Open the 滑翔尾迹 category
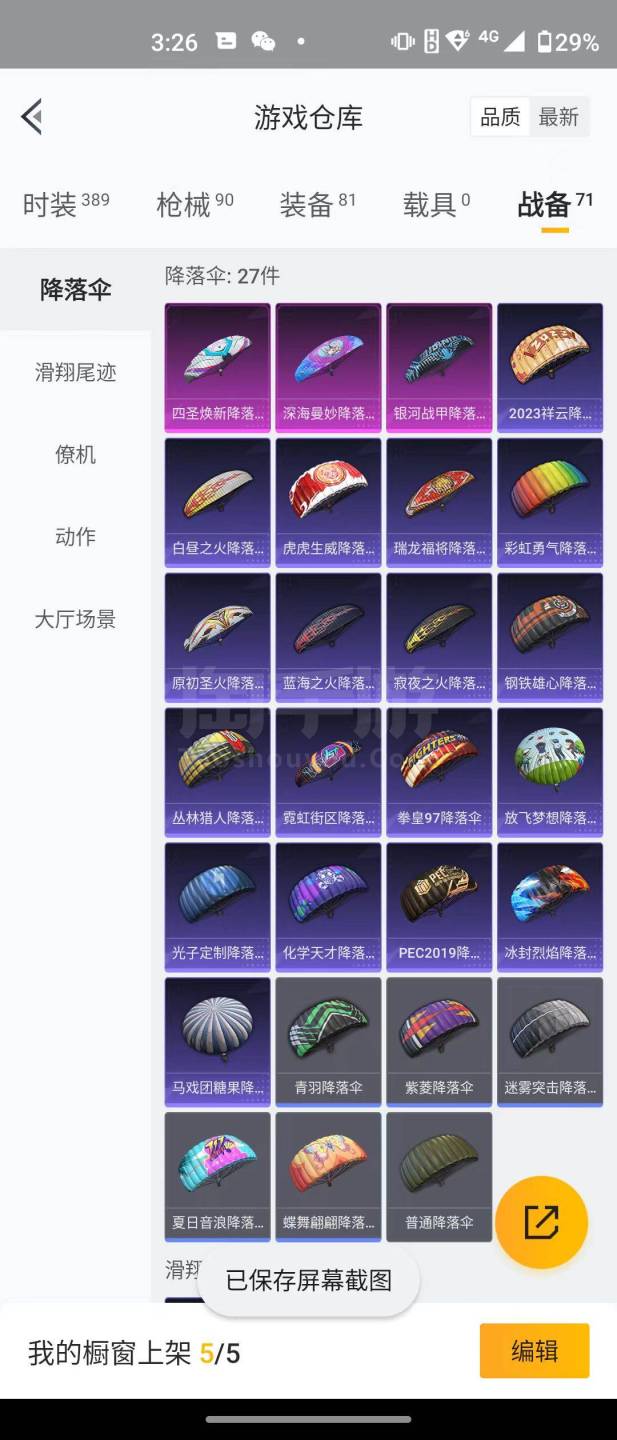 click(x=76, y=372)
